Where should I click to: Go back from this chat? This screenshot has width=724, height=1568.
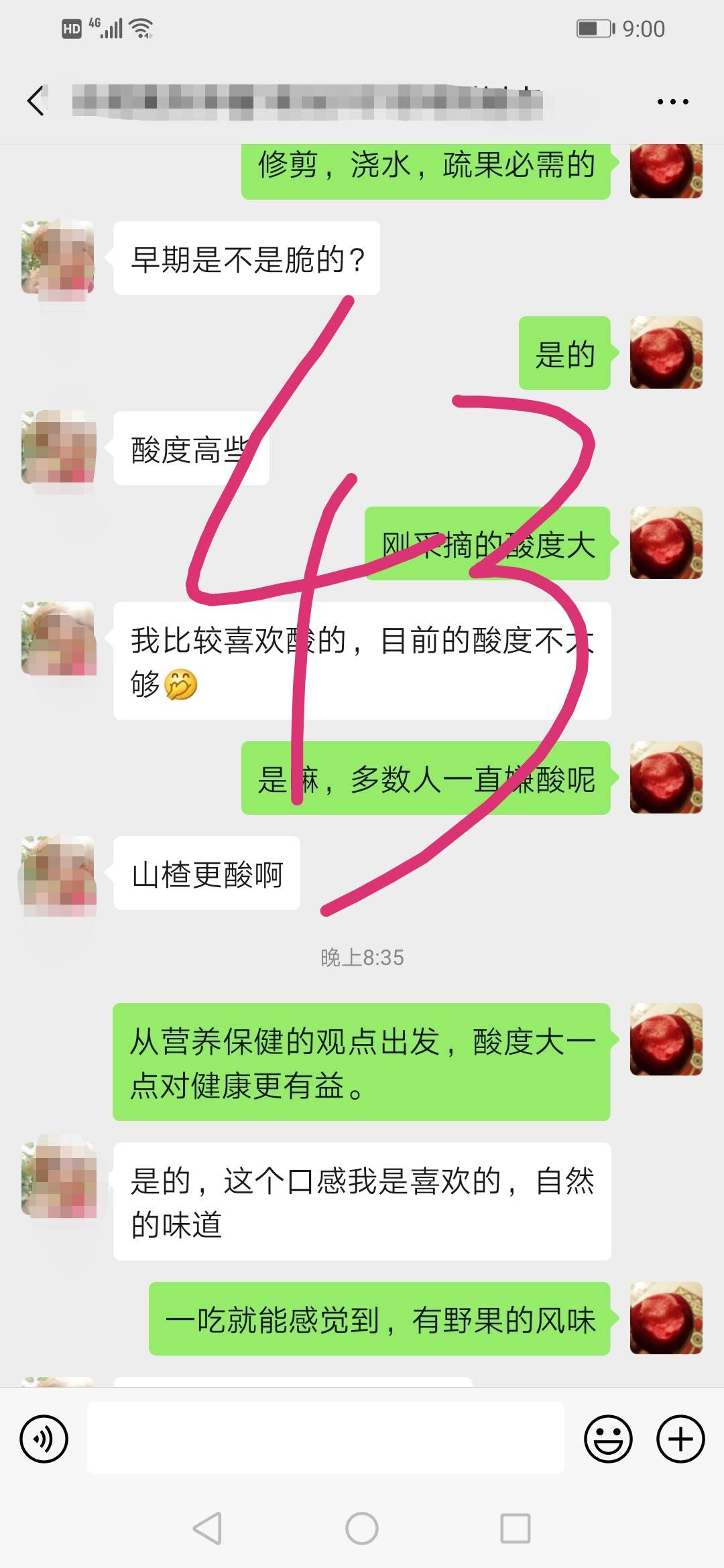tap(36, 101)
